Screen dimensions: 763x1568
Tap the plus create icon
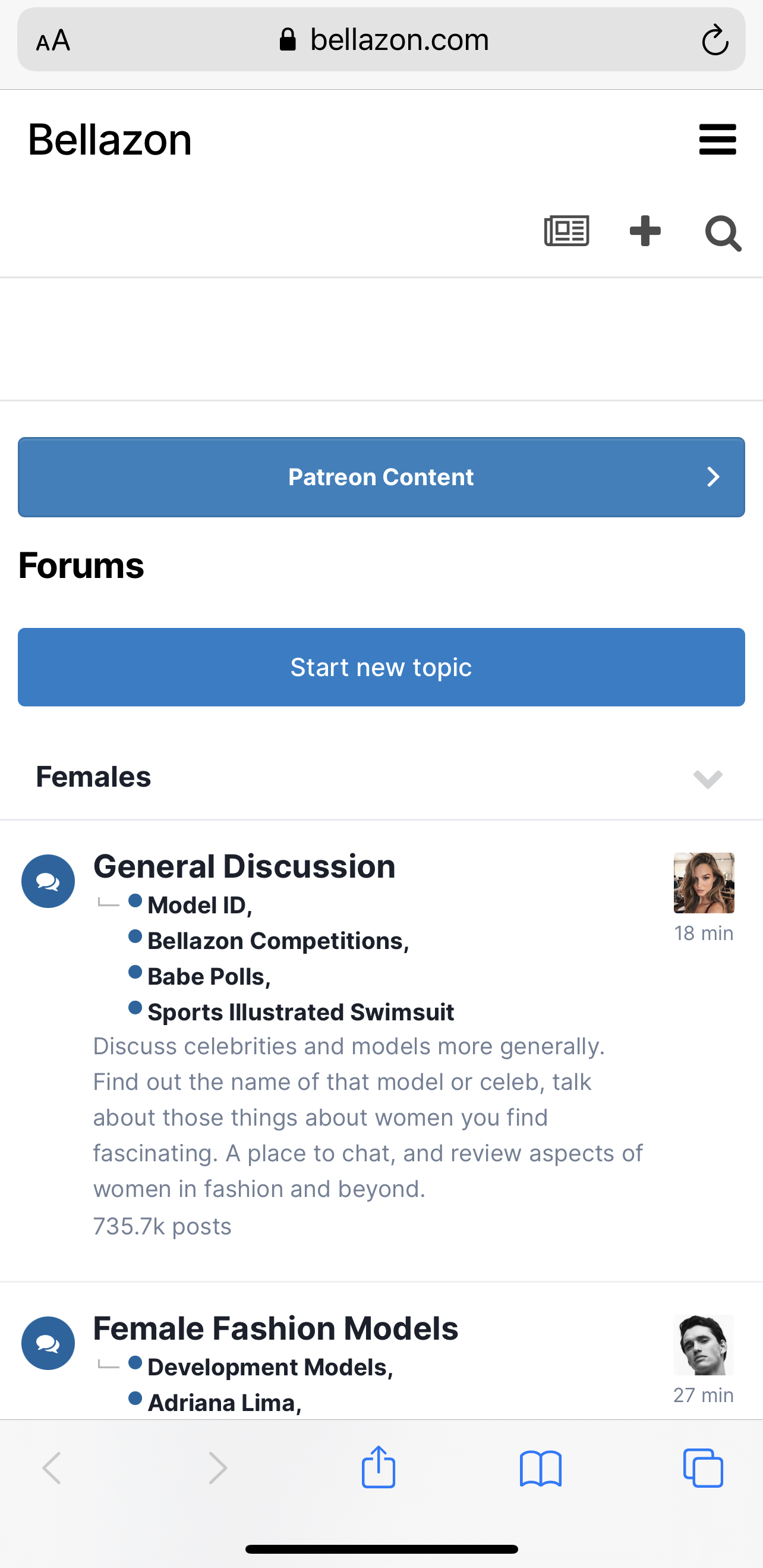[645, 231]
